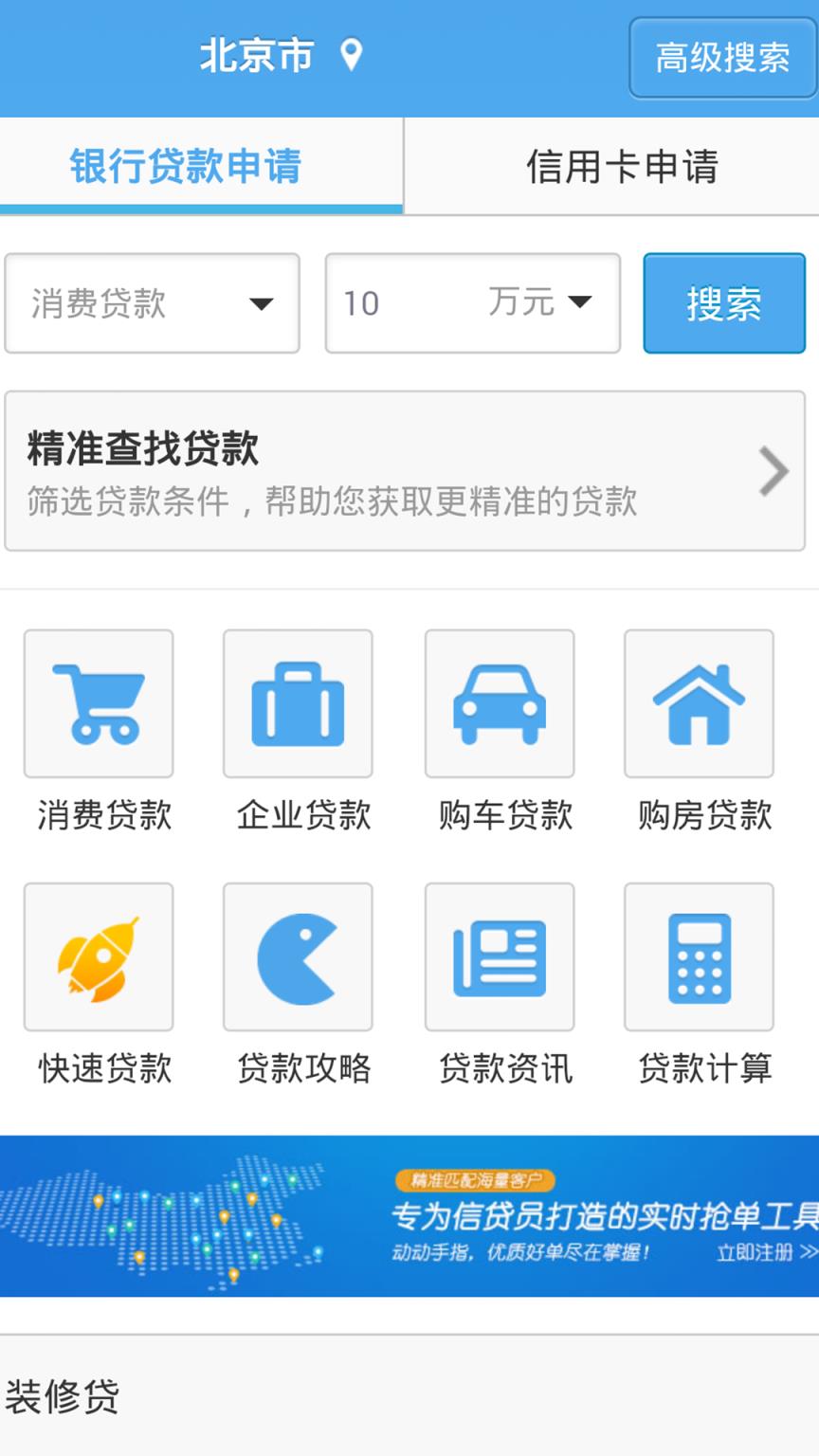Open the 消费贷款 loan type dropdown
This screenshot has width=819, height=1456.
pos(152,303)
